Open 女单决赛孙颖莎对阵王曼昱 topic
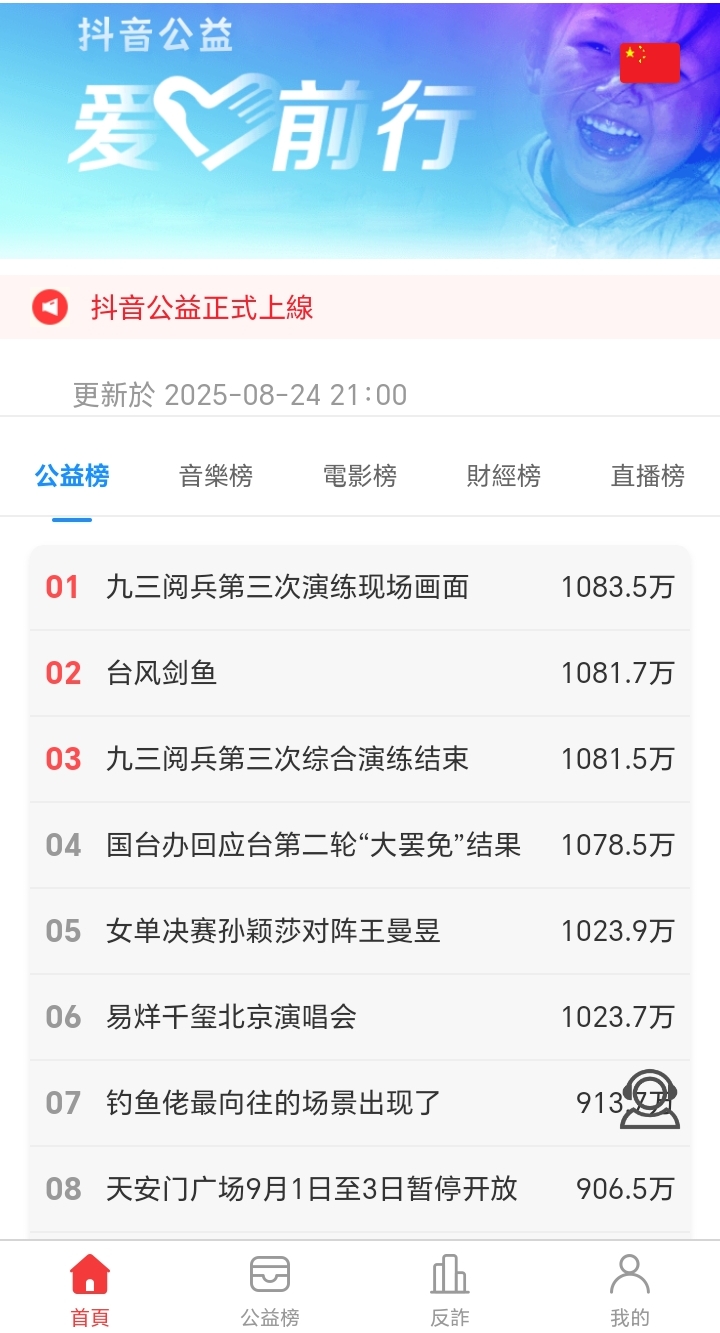This screenshot has height=1333, width=720. pyautogui.click(x=273, y=931)
